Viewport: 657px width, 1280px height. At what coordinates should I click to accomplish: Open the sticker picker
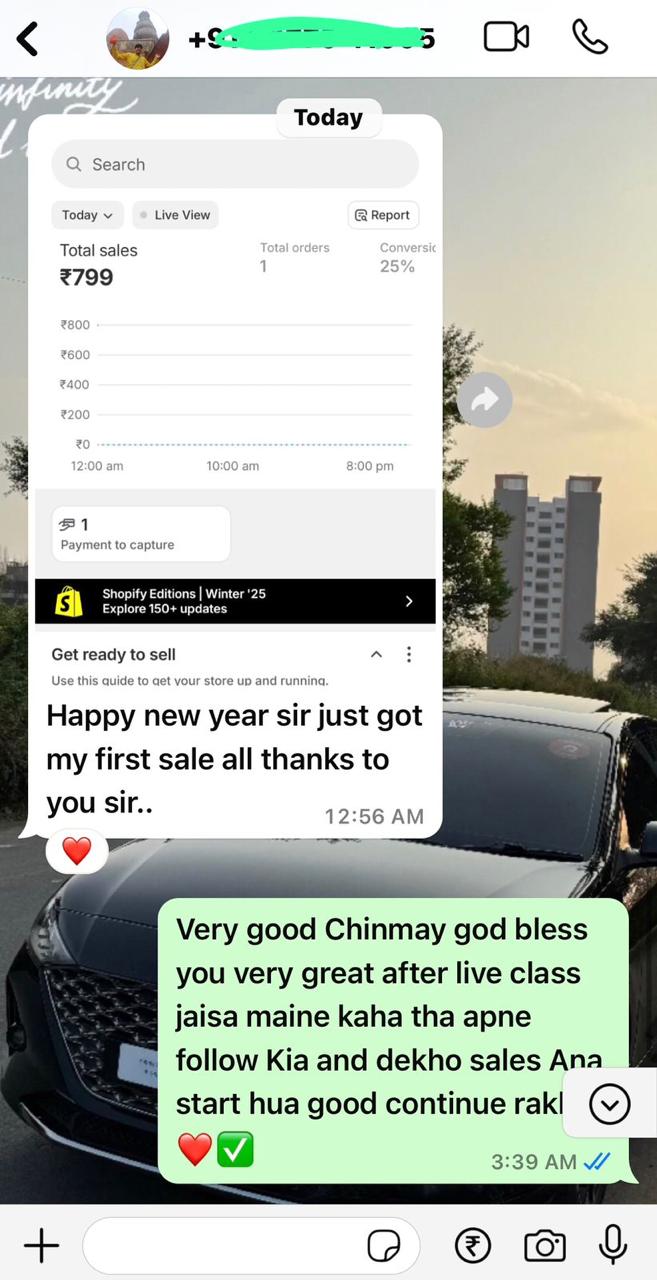pyautogui.click(x=384, y=1246)
